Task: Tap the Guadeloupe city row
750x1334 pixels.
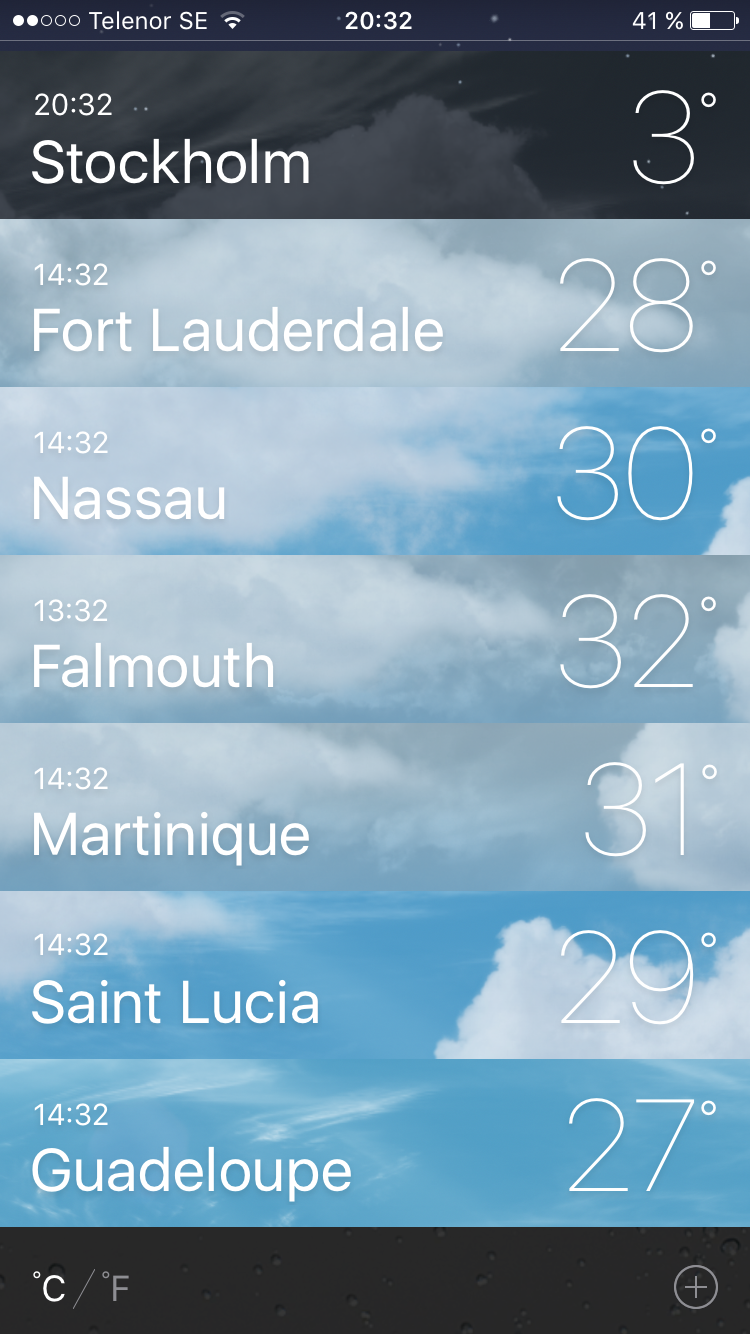Action: click(375, 1143)
